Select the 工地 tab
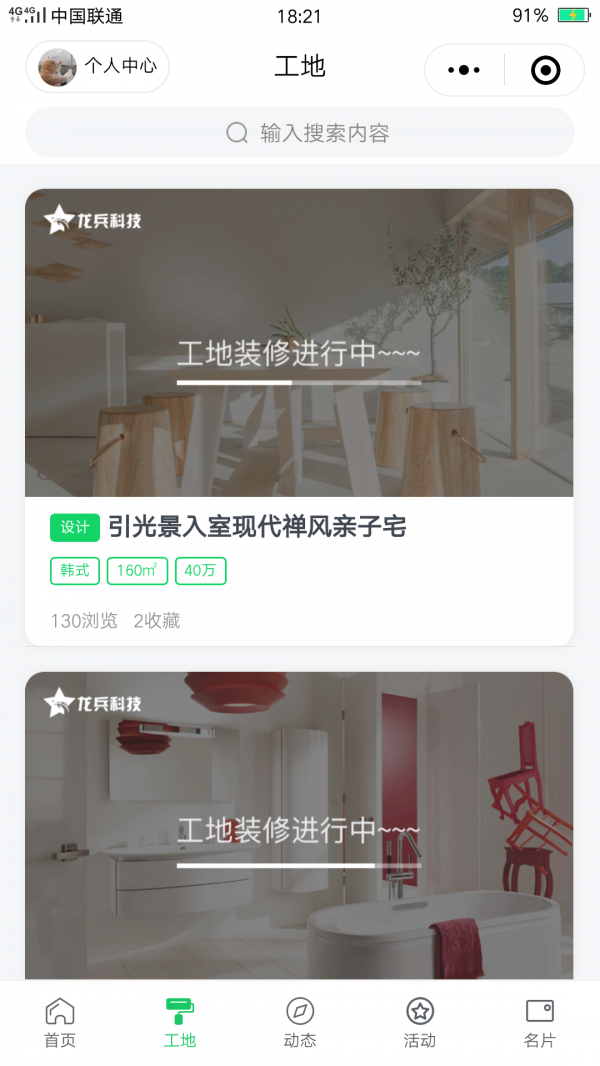600x1066 pixels. 180,1022
